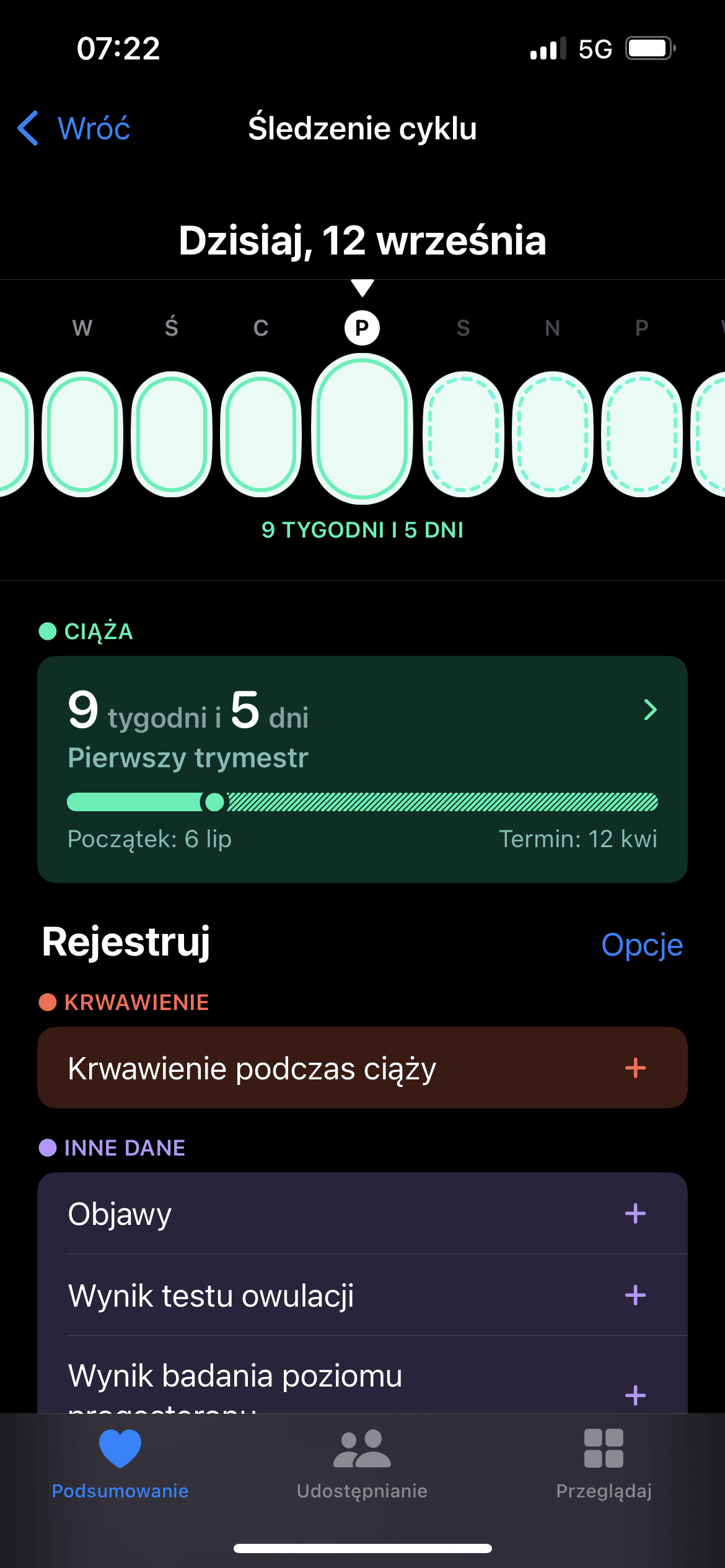Select the Thursday (C) day bubble
This screenshot has height=1568, width=725.
[261, 434]
